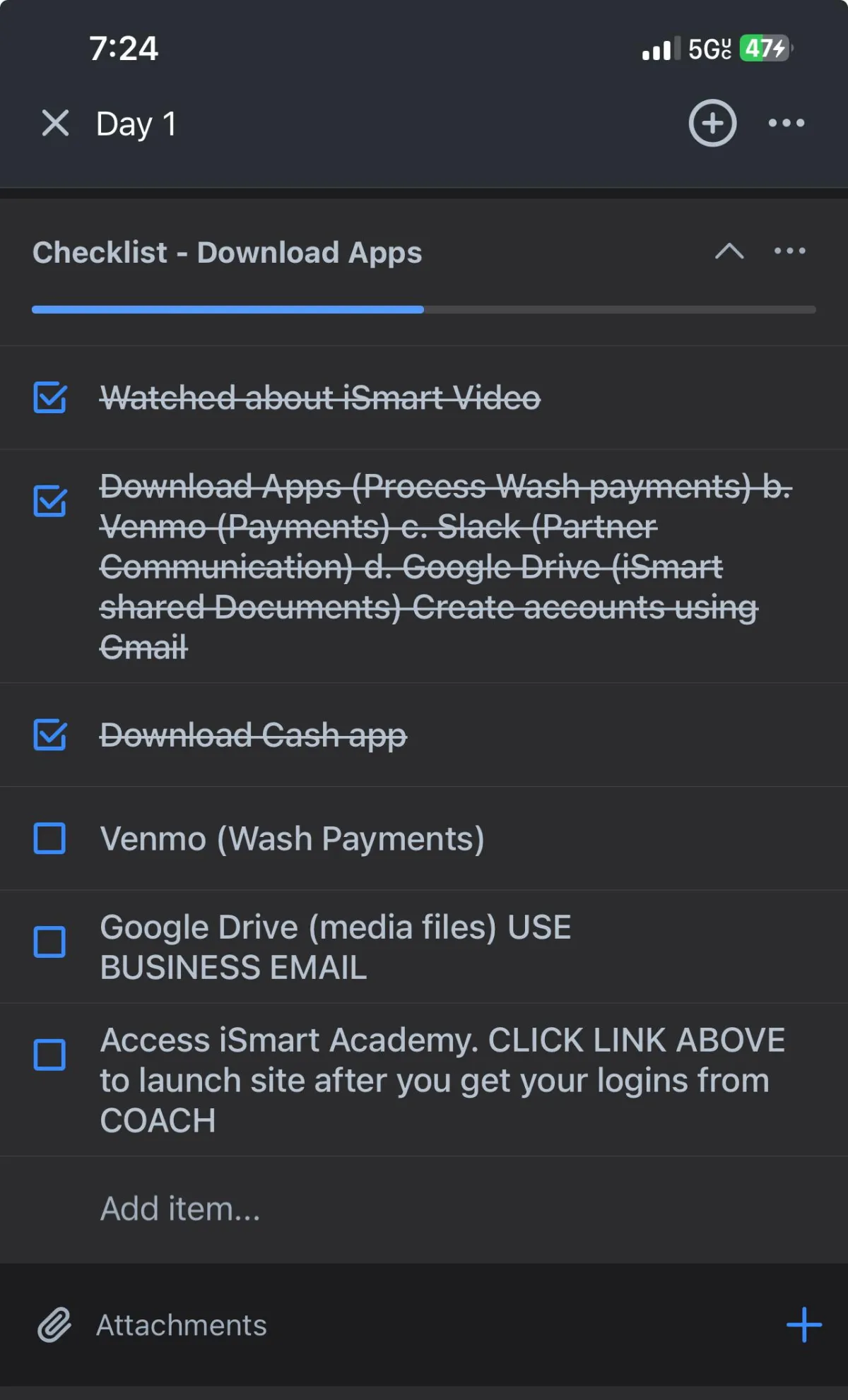848x1400 pixels.
Task: Collapse the Download Apps checklist
Action: click(729, 251)
